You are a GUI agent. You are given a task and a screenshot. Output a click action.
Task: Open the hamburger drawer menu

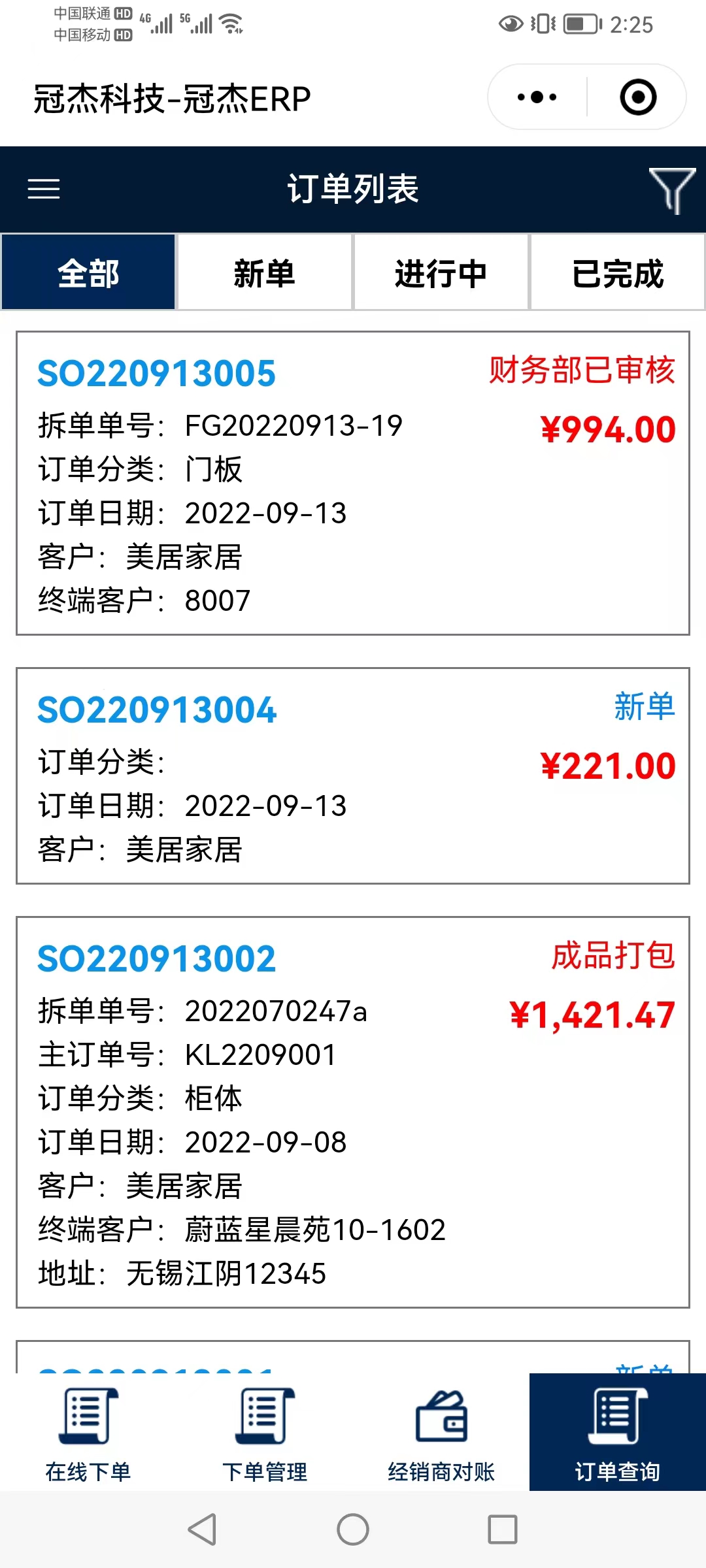point(44,189)
